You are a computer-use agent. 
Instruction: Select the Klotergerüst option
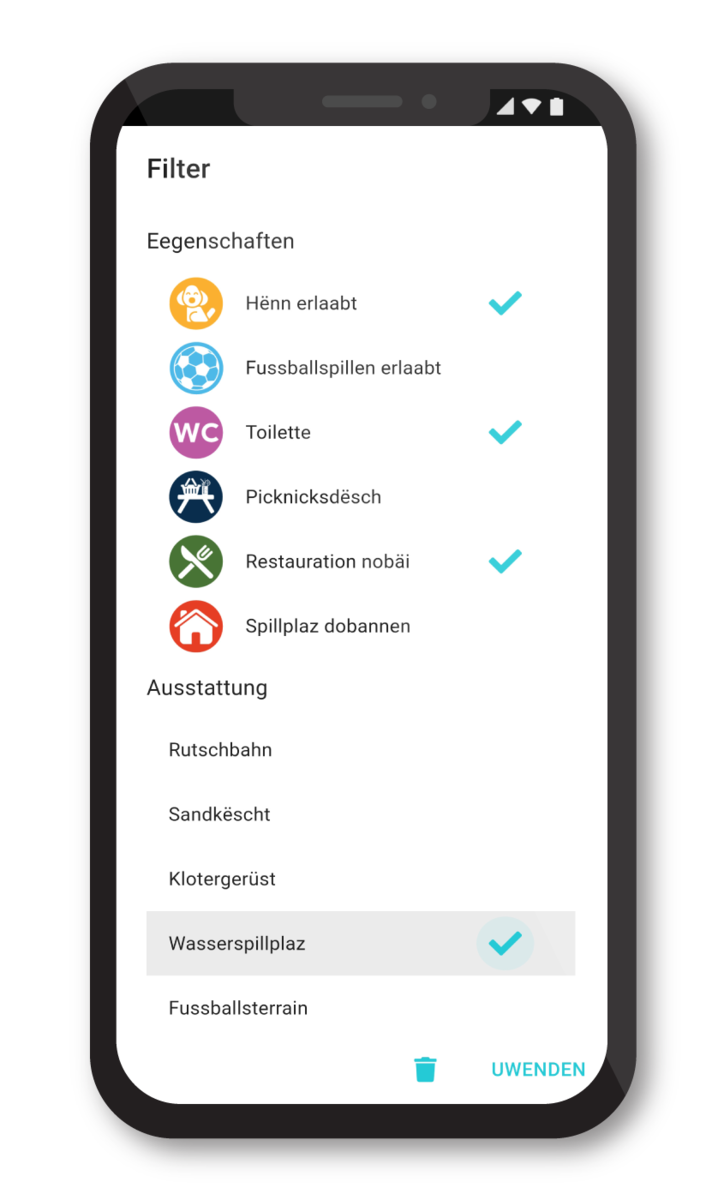point(360,879)
